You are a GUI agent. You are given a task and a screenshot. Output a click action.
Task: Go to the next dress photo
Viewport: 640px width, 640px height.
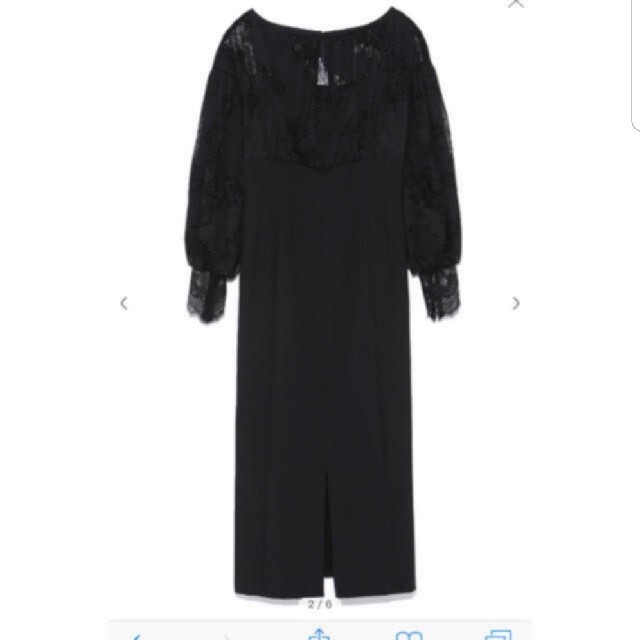point(516,302)
